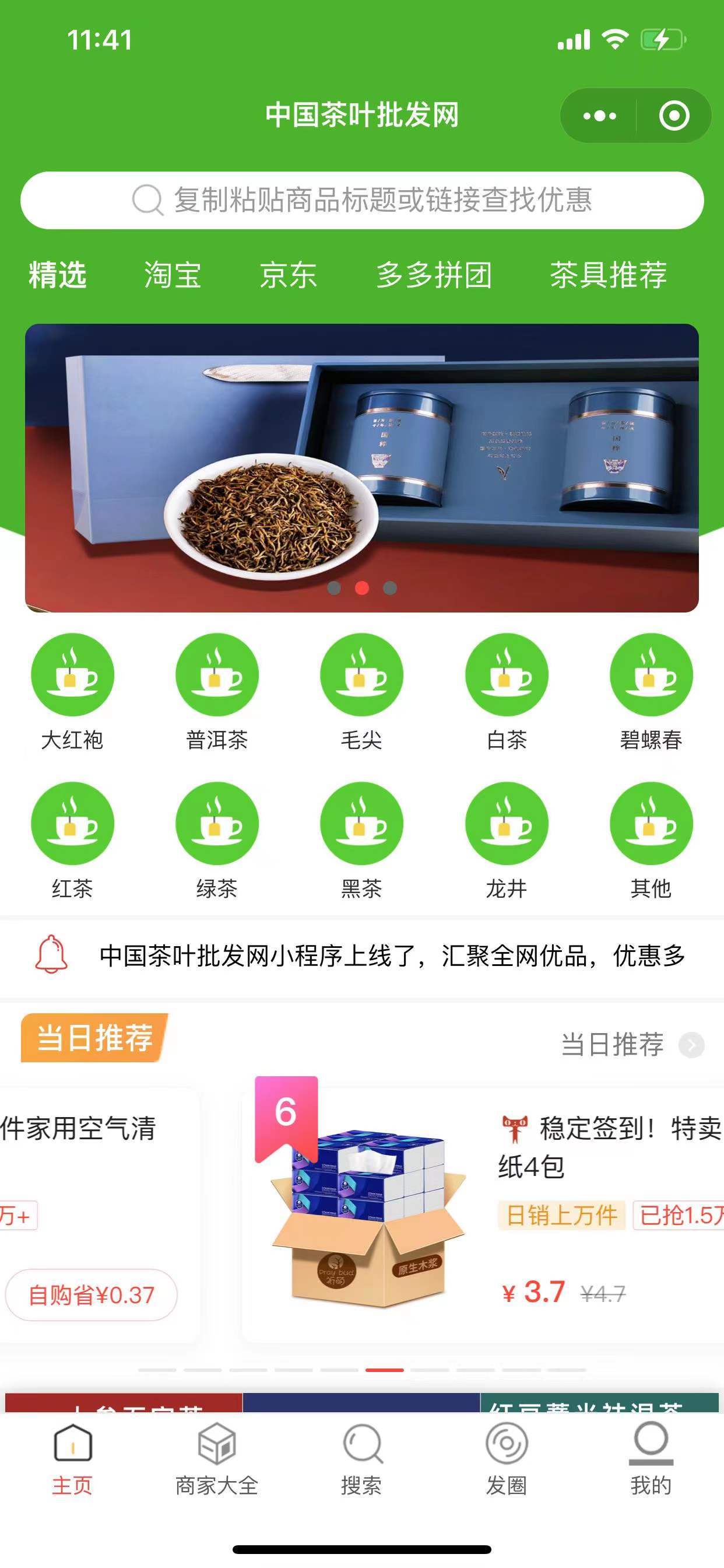This screenshot has height=1568, width=724.
Task: Switch to the 淘宝 tab
Action: pyautogui.click(x=173, y=275)
